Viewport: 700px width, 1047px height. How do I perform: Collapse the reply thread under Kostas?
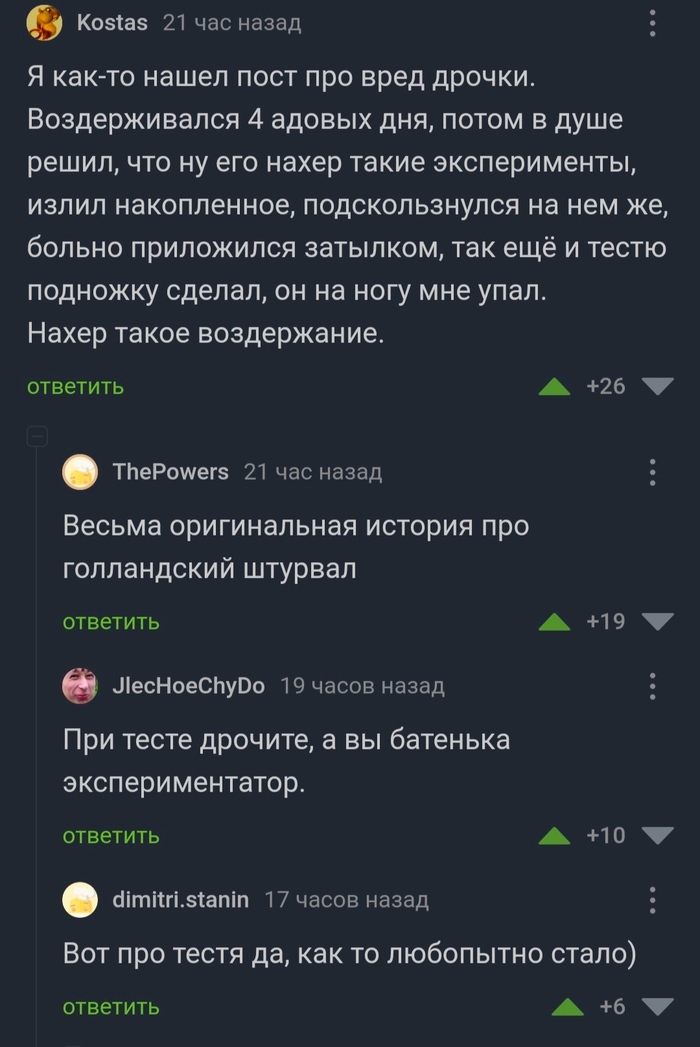coord(37,436)
